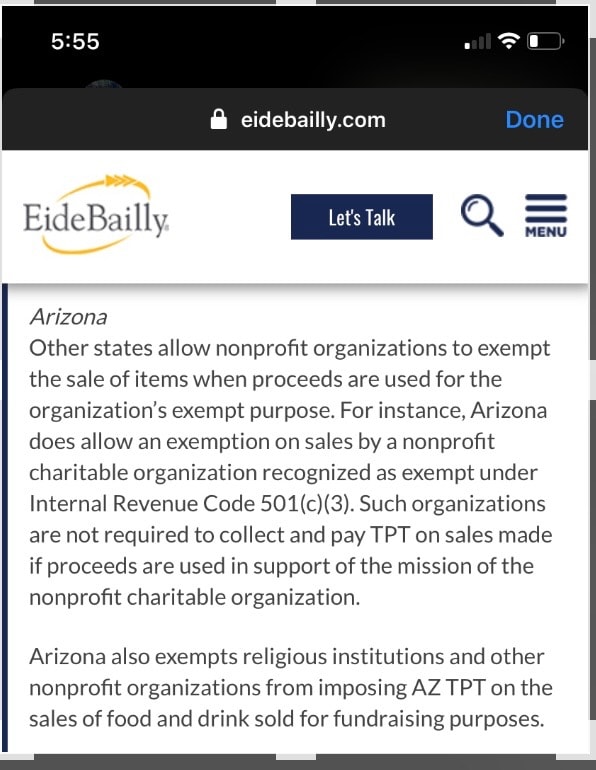Go to the EideBailly homepage via logo

coord(96,215)
